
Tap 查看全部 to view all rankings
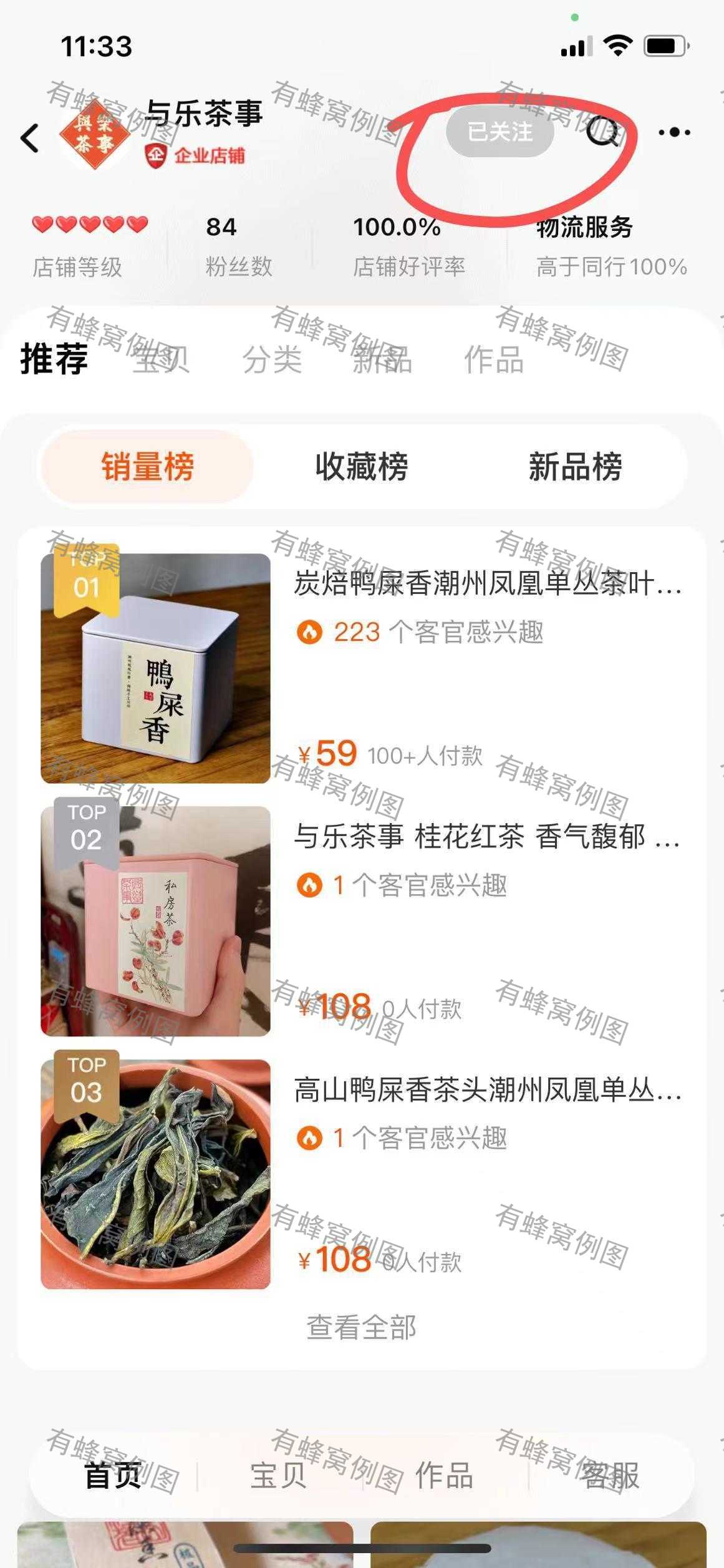[x=362, y=1327]
